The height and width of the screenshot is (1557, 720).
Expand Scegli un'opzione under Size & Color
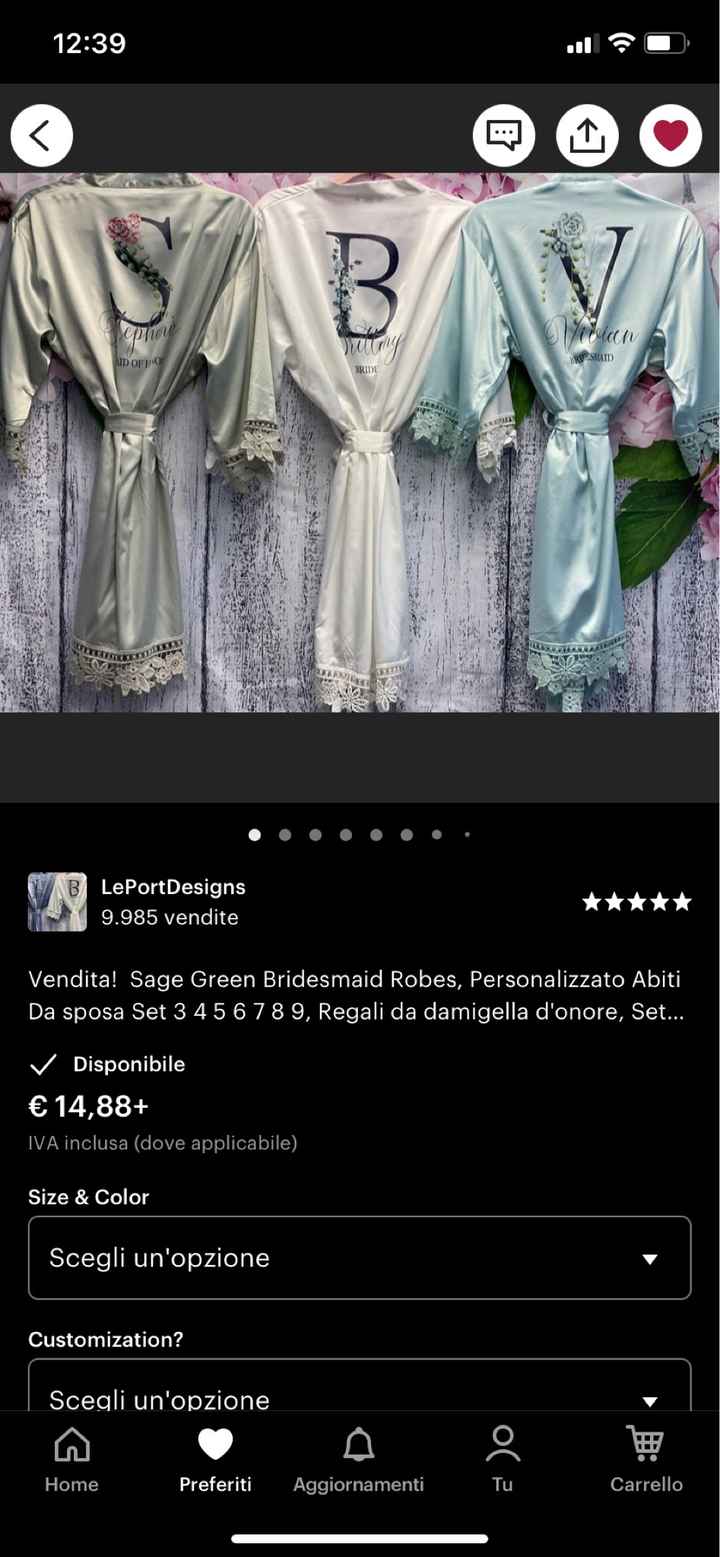(x=360, y=1258)
